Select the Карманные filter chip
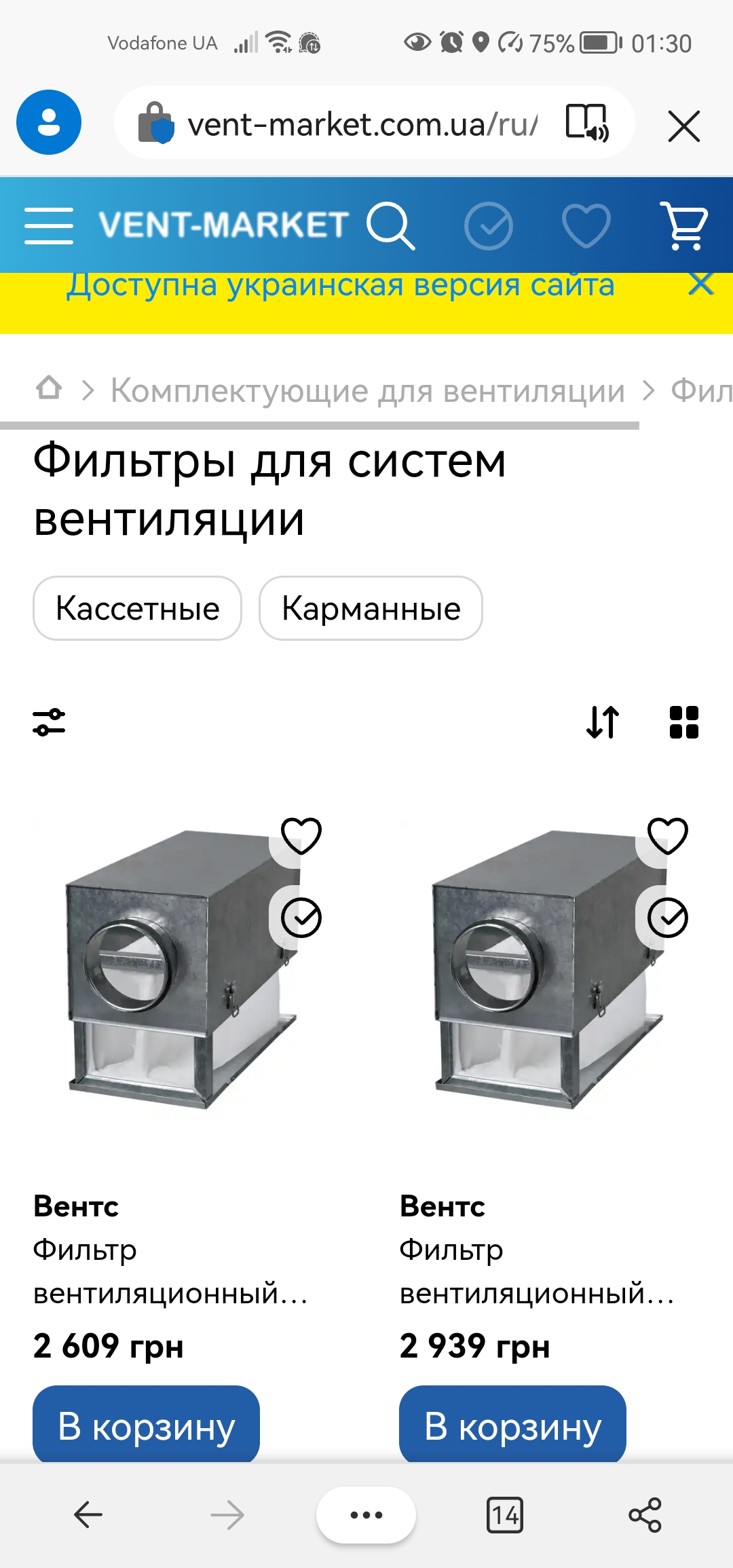 coord(371,608)
